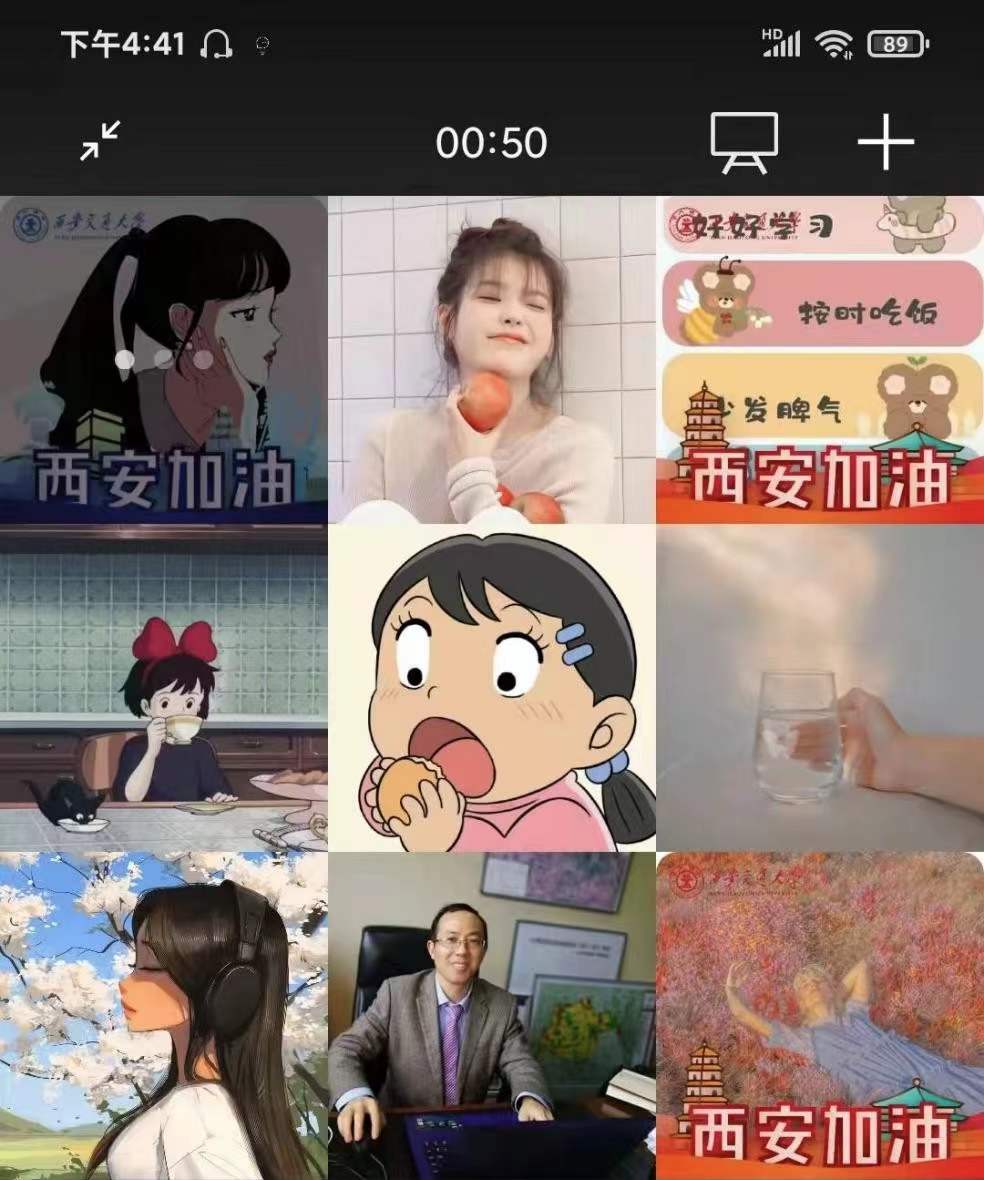Select the cartoon girl eating a bun
This screenshot has width=984, height=1180.
pyautogui.click(x=491, y=688)
